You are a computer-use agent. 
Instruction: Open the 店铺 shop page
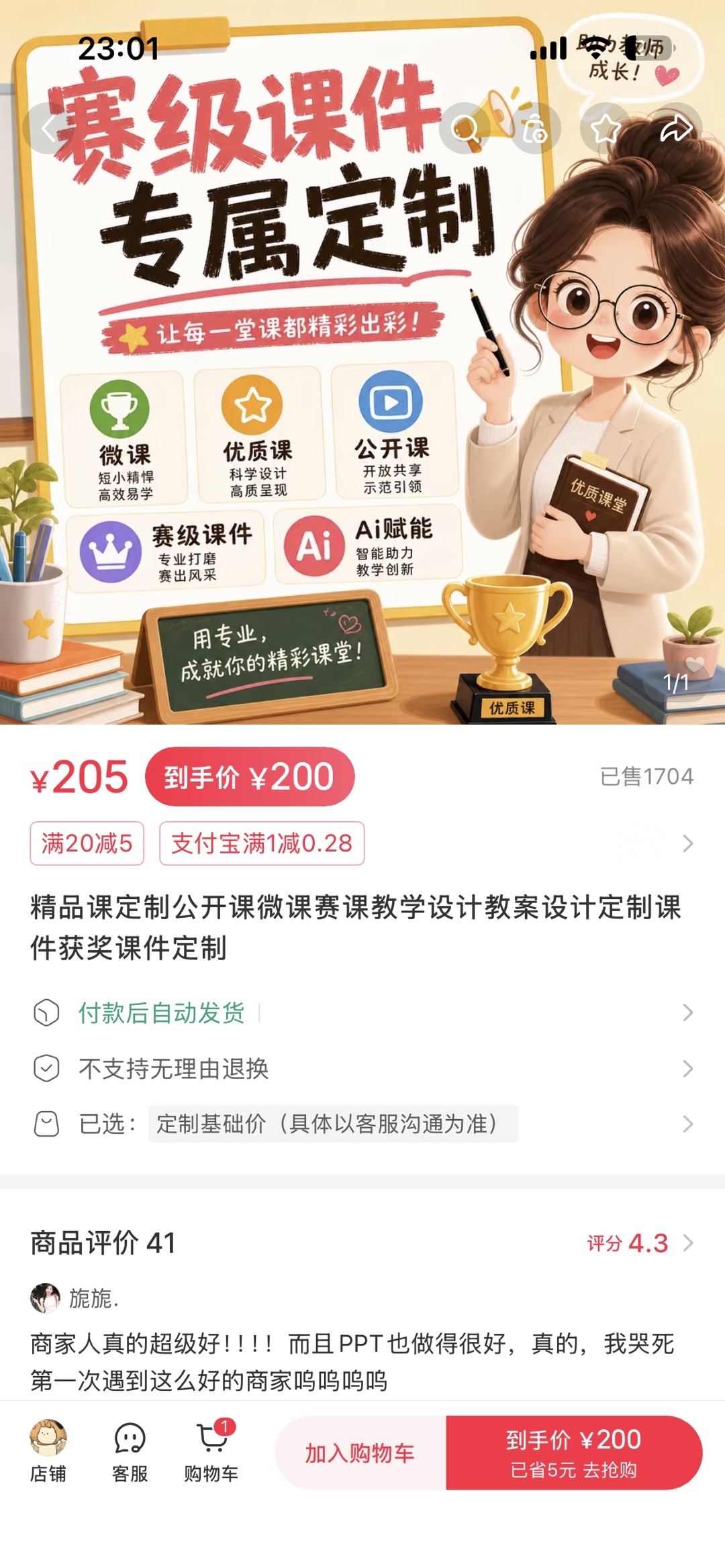pos(48,1453)
